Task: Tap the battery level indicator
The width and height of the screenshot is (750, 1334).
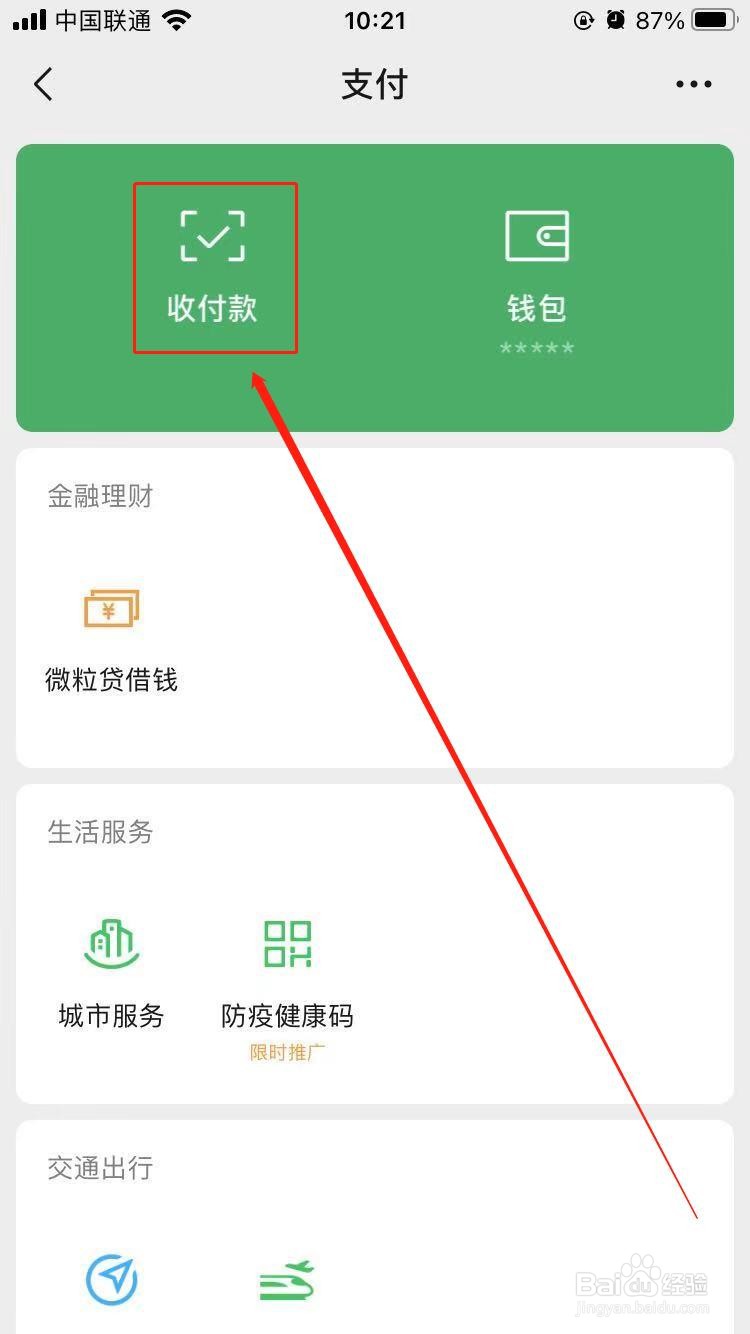Action: [711, 19]
